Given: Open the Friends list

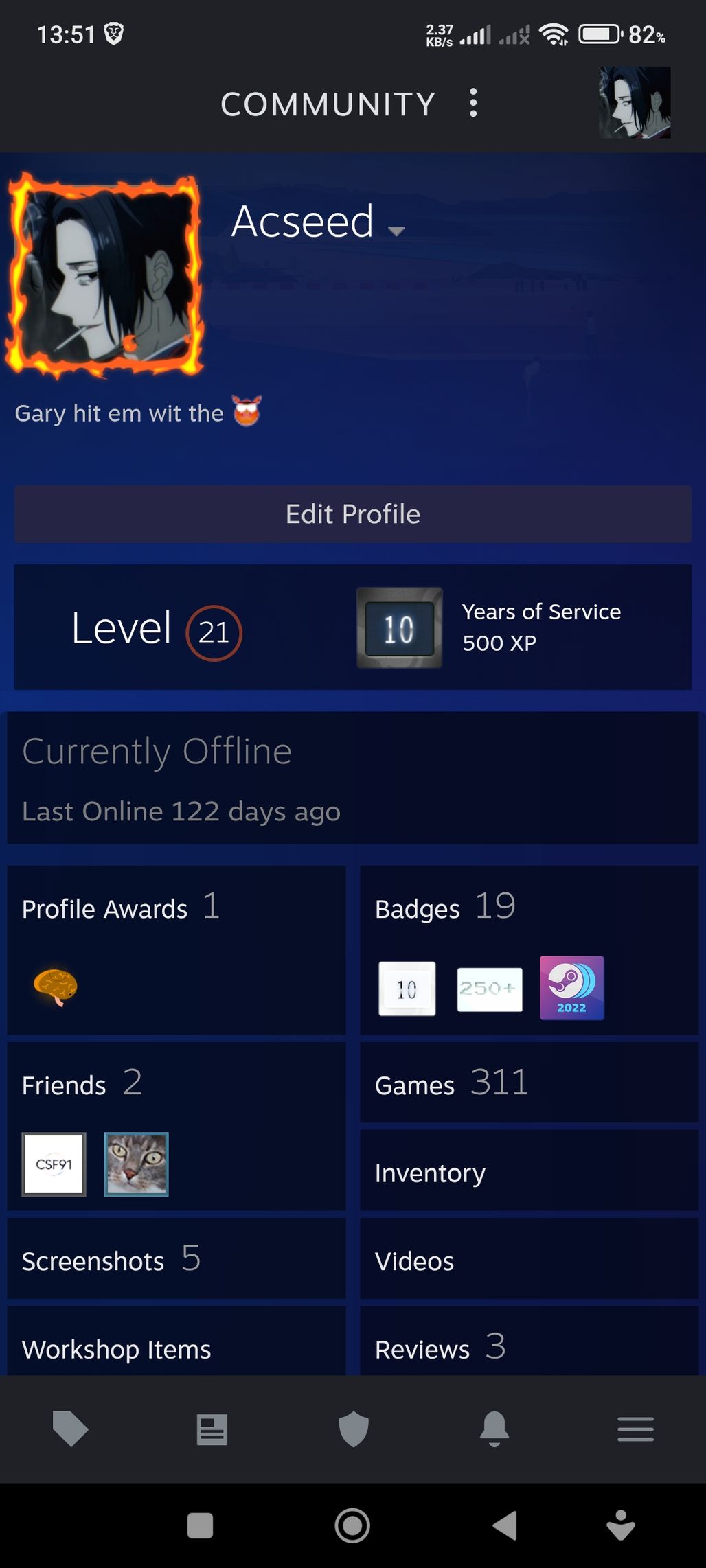Looking at the screenshot, I should [x=82, y=1085].
